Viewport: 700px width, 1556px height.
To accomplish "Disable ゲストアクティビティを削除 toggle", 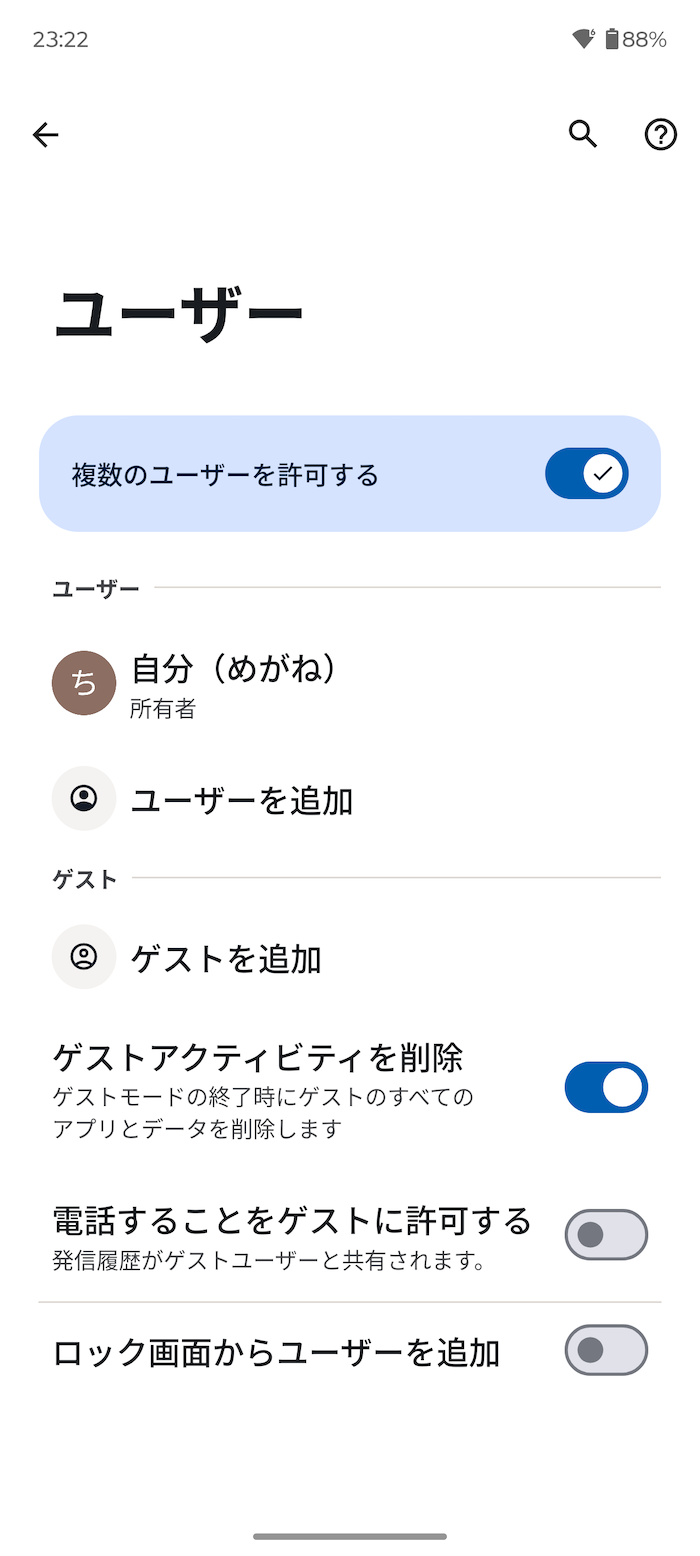I will pos(606,1087).
